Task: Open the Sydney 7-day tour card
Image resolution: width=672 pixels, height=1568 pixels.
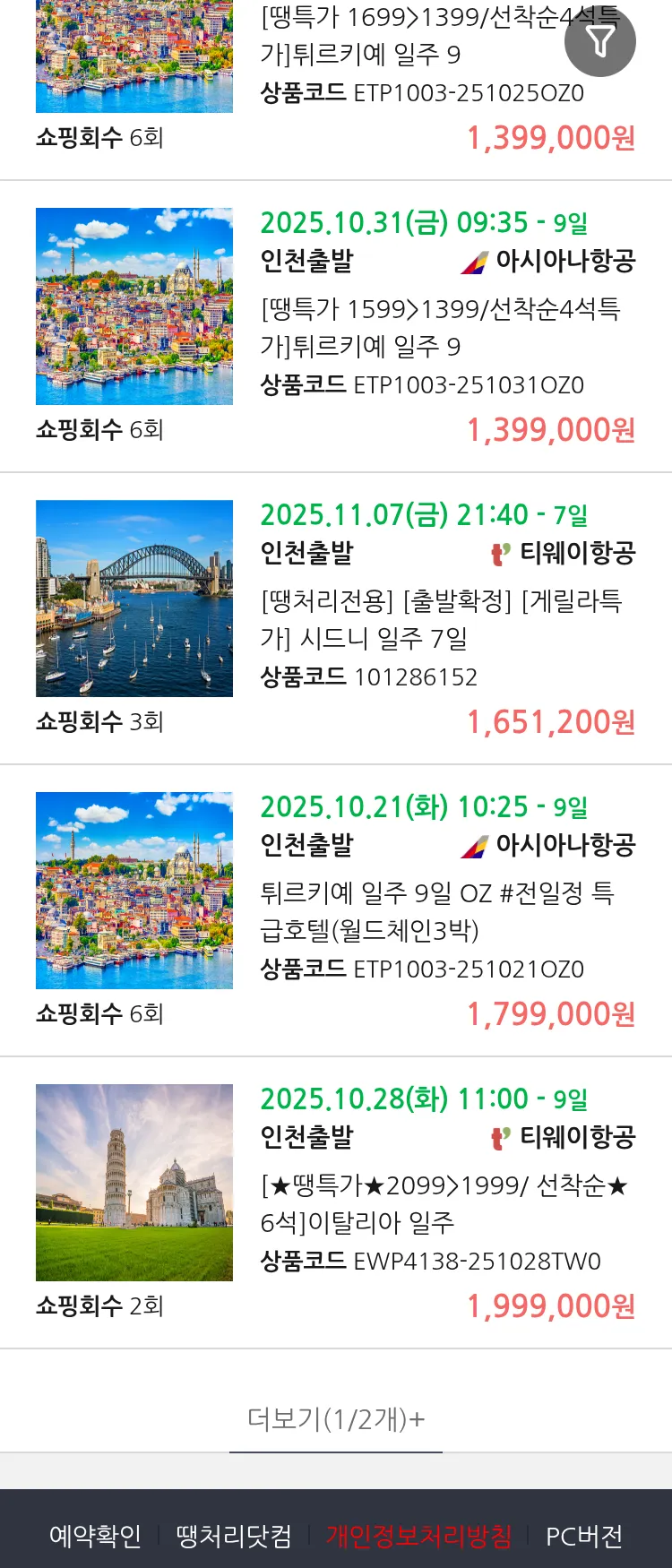Action: [x=441, y=619]
